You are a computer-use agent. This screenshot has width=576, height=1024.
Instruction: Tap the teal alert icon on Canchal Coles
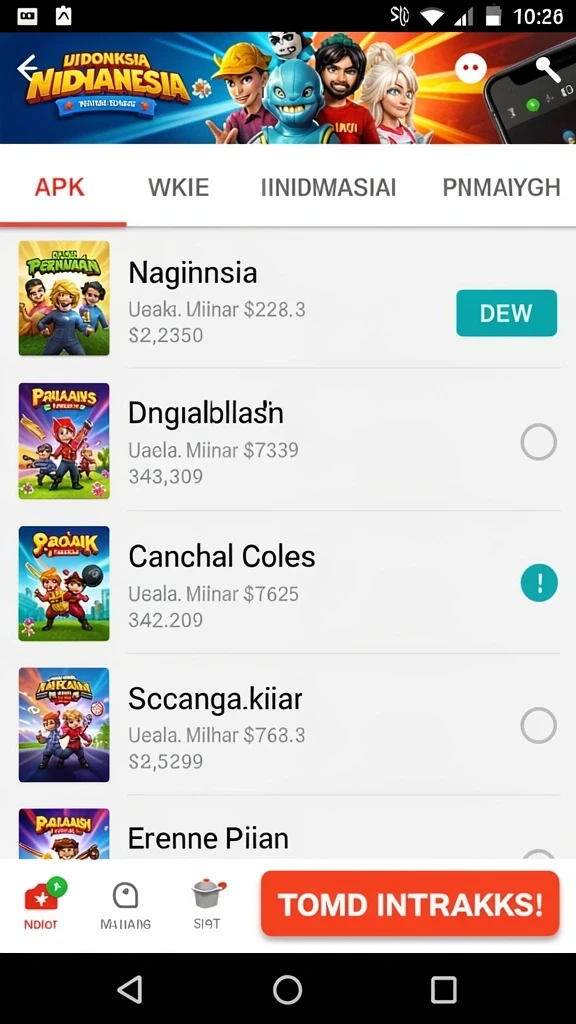coord(539,583)
